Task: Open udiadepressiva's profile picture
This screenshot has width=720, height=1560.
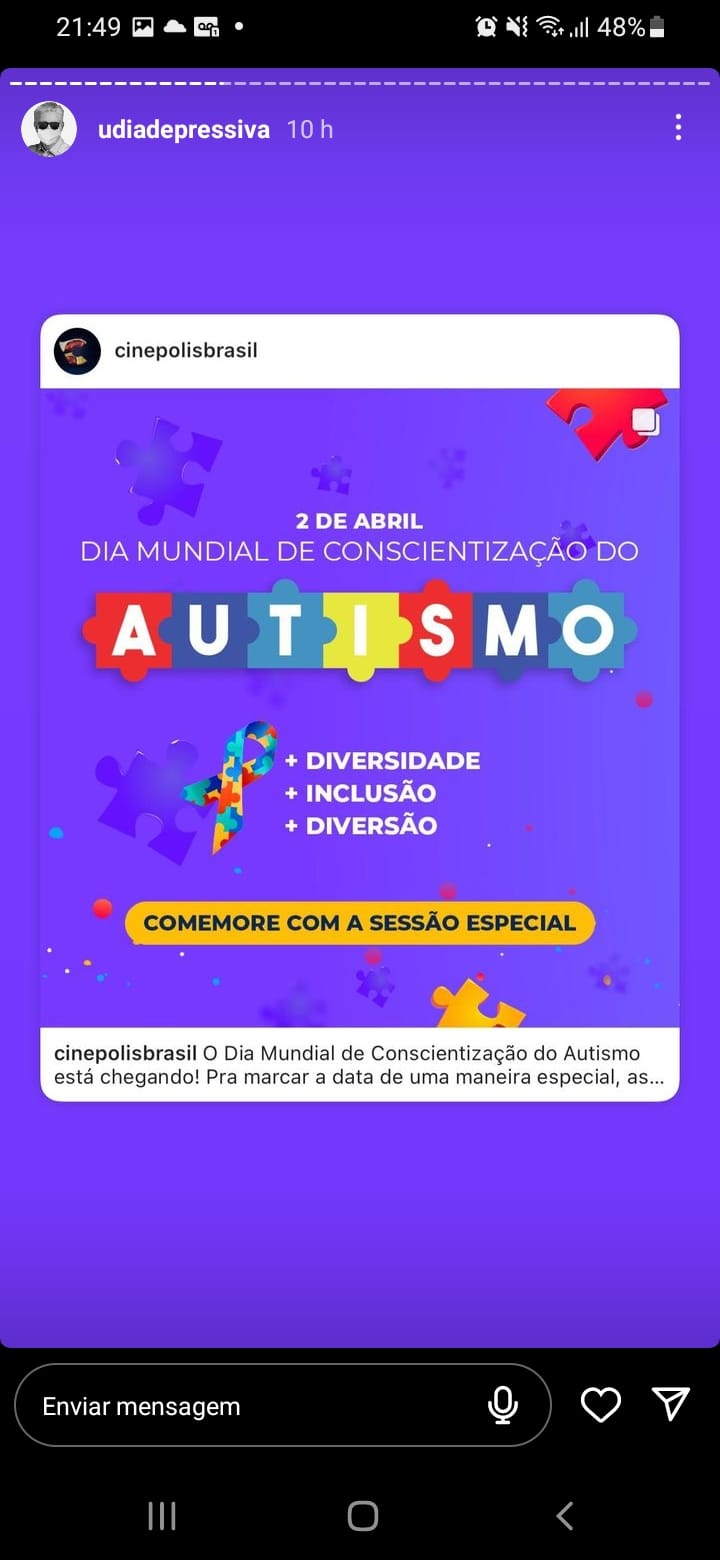Action: coord(49,129)
